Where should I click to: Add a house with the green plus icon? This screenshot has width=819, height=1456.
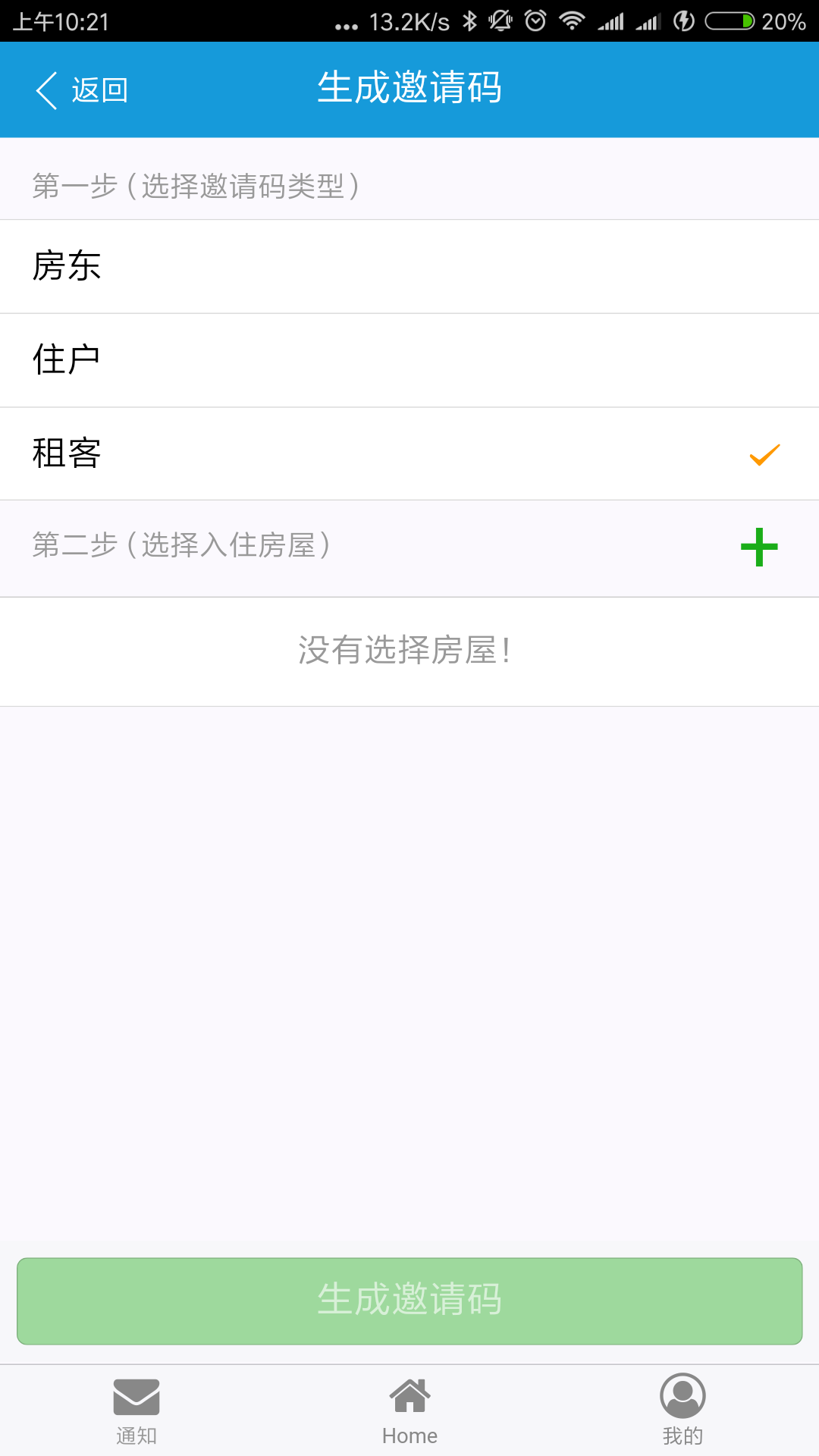click(759, 548)
